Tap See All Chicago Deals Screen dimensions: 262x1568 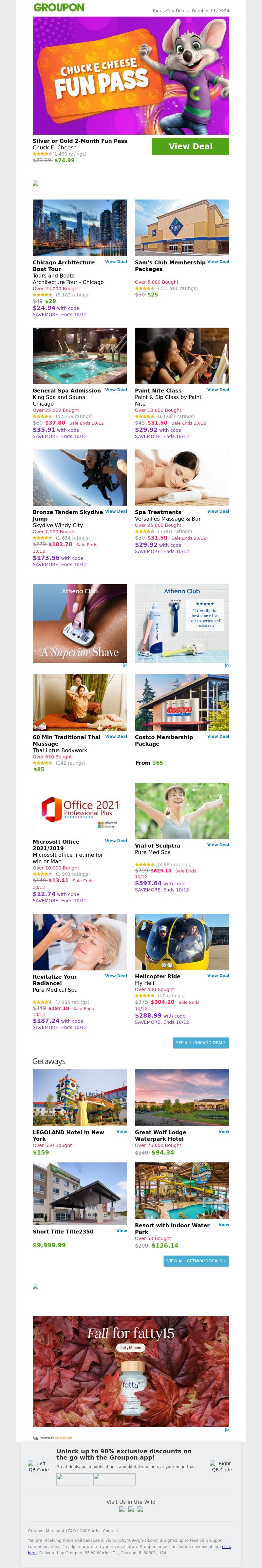pos(201,1042)
